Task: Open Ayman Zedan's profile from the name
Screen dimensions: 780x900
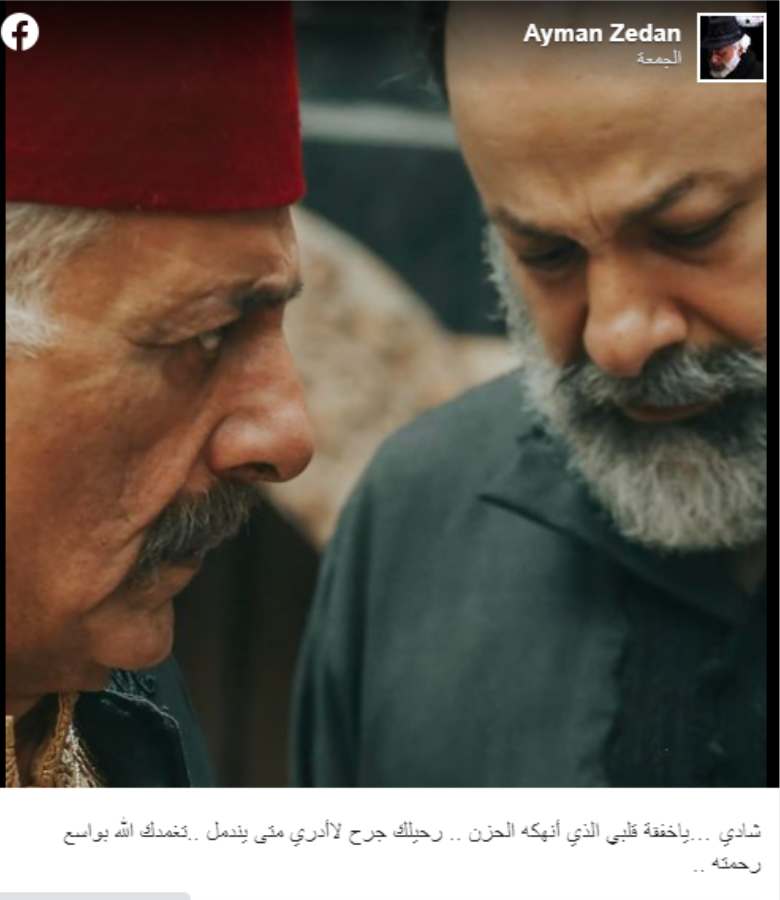Action: tap(602, 33)
